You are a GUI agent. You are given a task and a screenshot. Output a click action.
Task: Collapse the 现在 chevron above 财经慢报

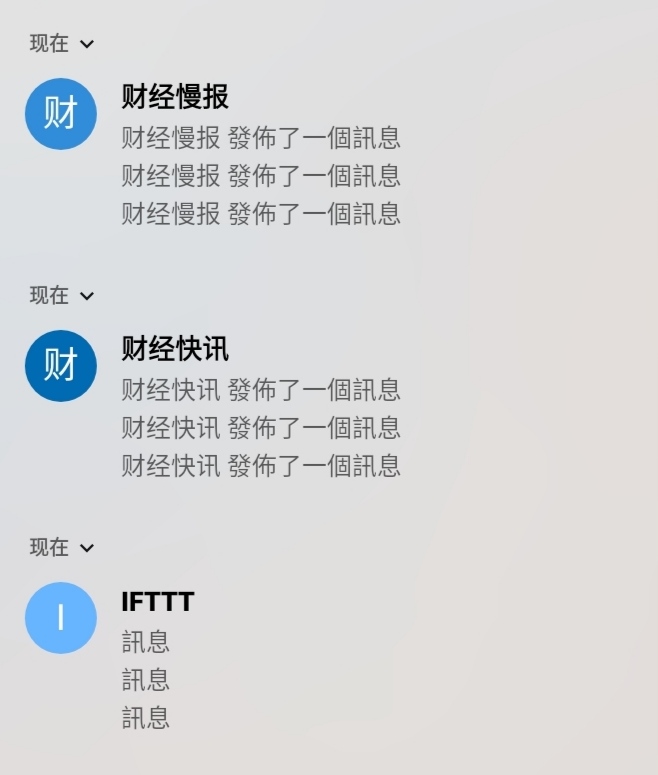point(86,44)
